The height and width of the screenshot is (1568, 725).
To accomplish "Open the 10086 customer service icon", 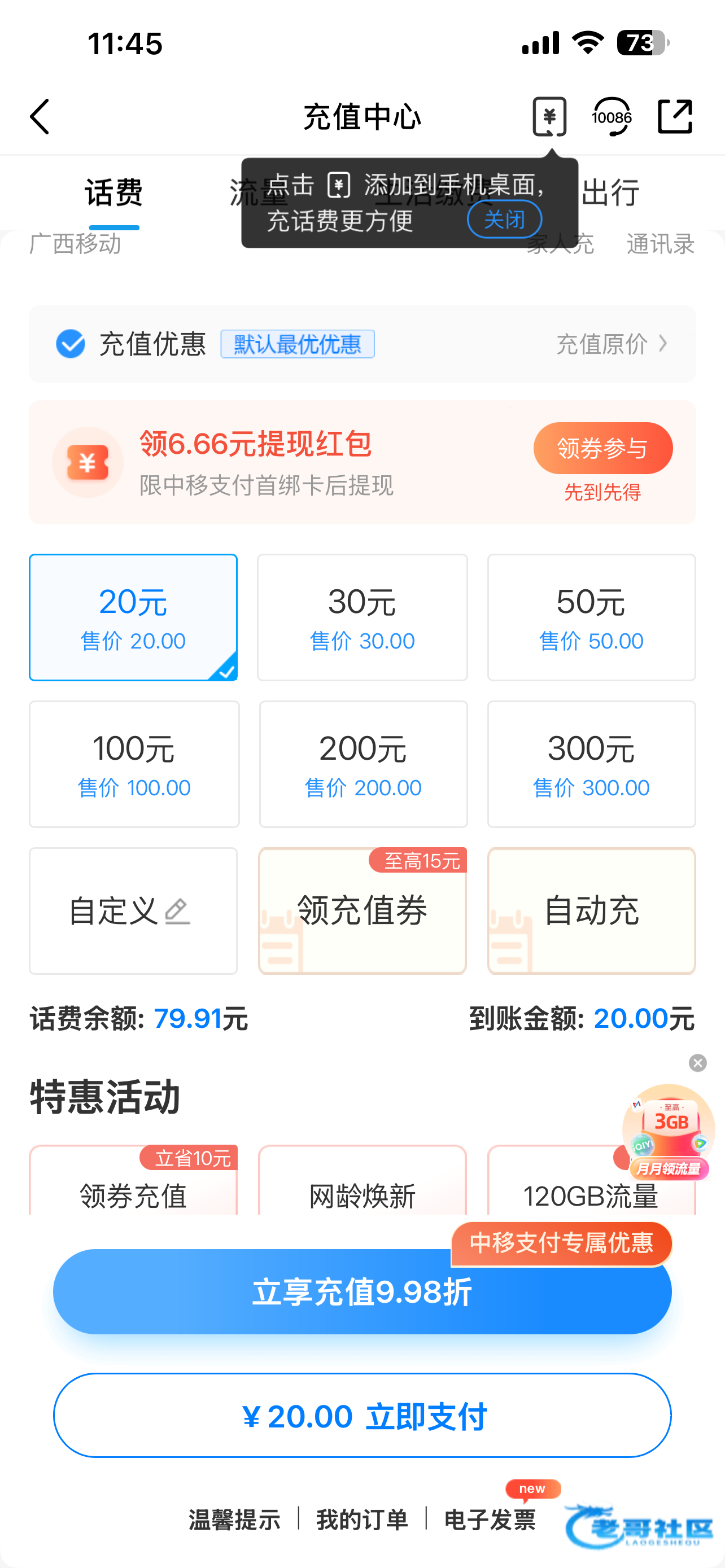I will tap(612, 116).
